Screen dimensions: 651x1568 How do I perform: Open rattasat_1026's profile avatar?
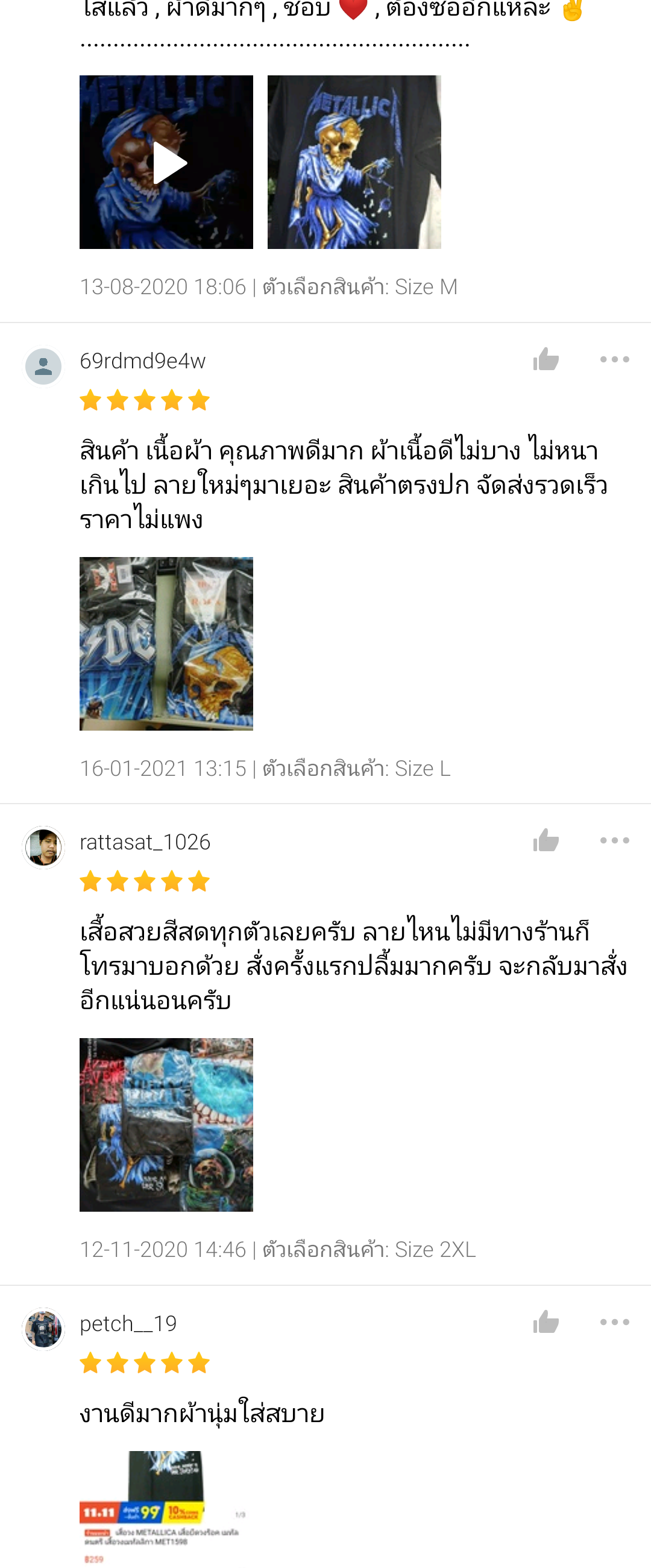[x=43, y=848]
